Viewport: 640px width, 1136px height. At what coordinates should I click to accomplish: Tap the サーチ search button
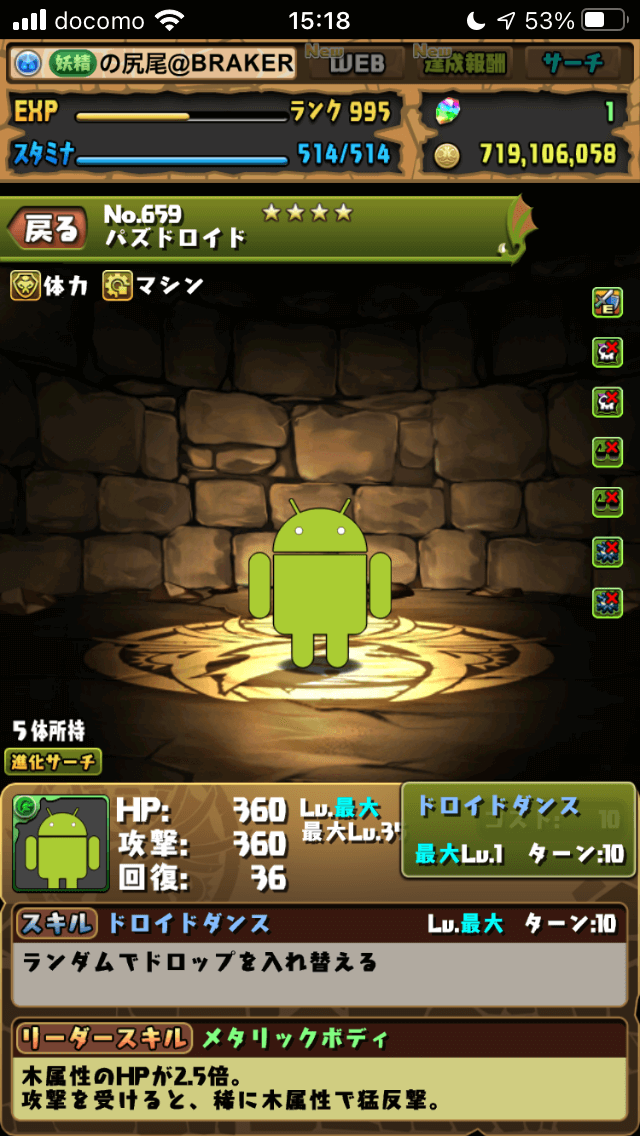pyautogui.click(x=574, y=64)
